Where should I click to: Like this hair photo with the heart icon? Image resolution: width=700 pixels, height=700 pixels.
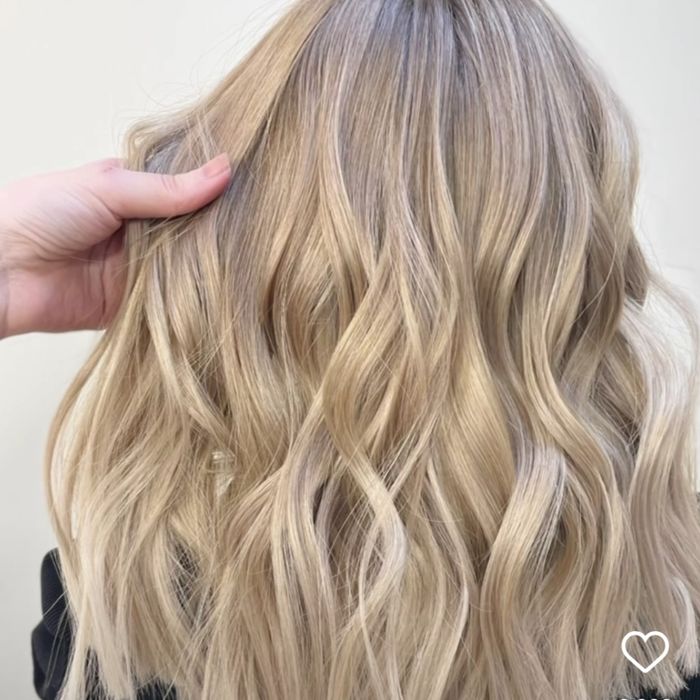(645, 651)
